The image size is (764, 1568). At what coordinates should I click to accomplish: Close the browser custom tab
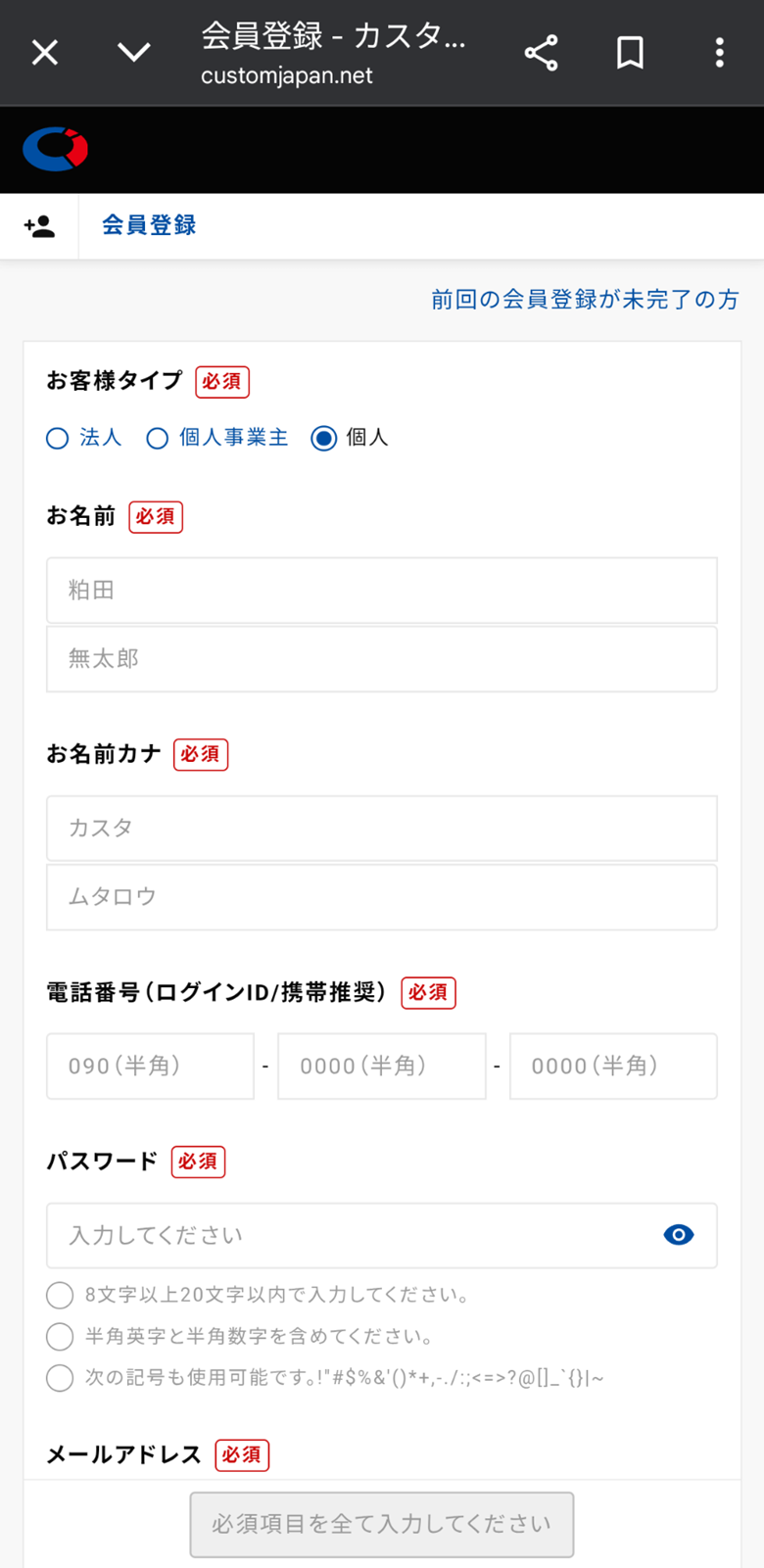click(x=45, y=52)
